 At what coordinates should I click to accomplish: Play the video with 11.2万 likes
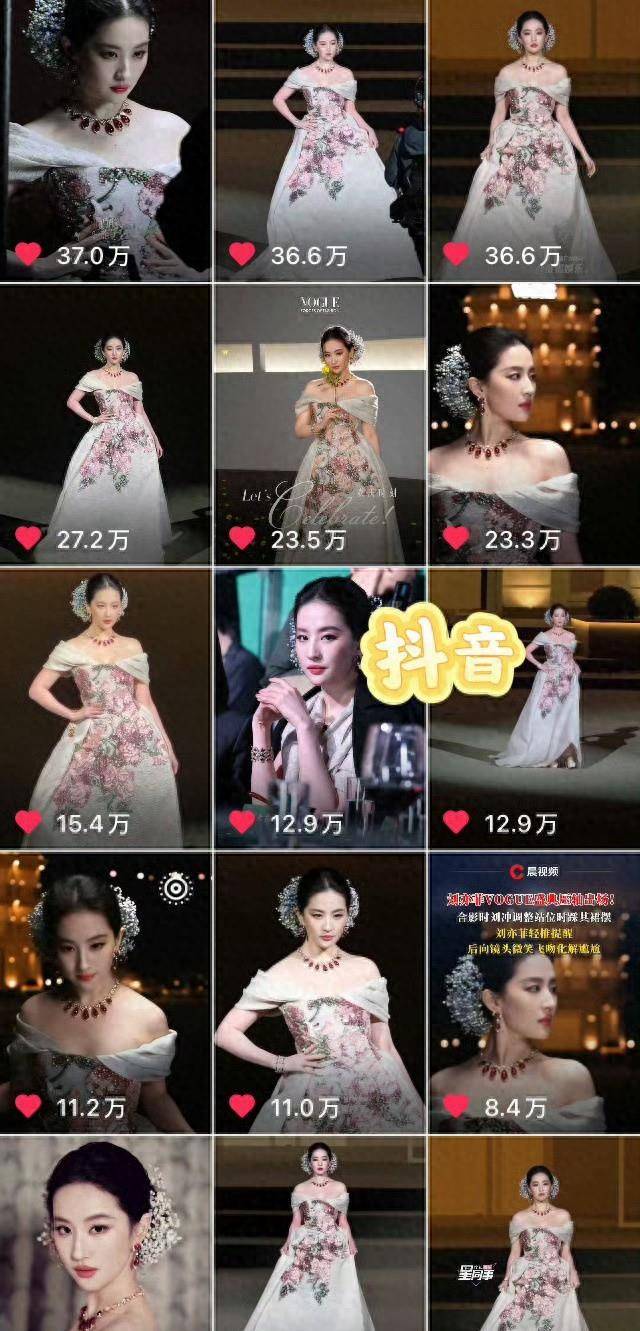click(105, 990)
